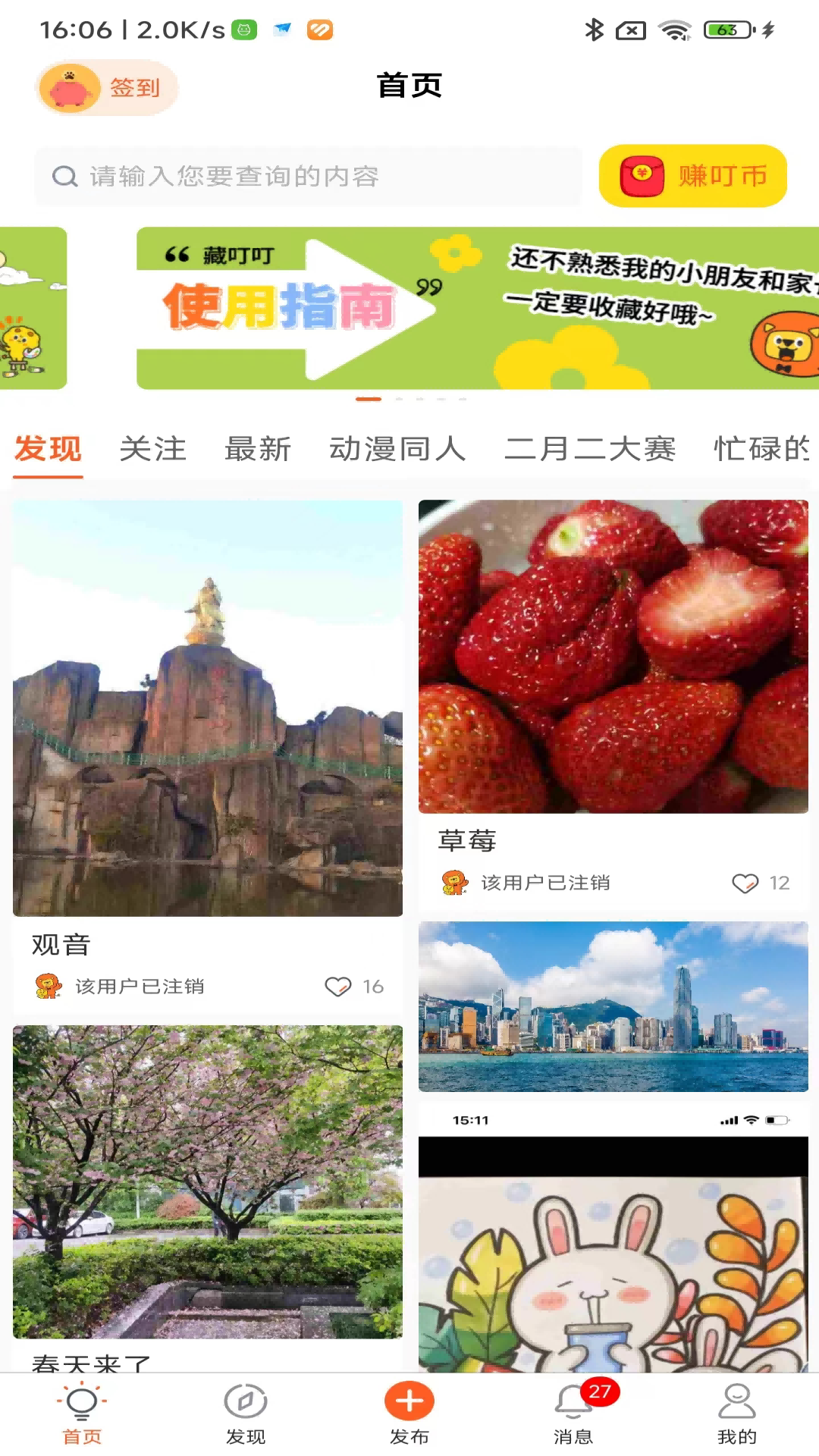819x1456 pixels.
Task: Go to the 发现 bottom navigation item
Action: coord(246,1414)
